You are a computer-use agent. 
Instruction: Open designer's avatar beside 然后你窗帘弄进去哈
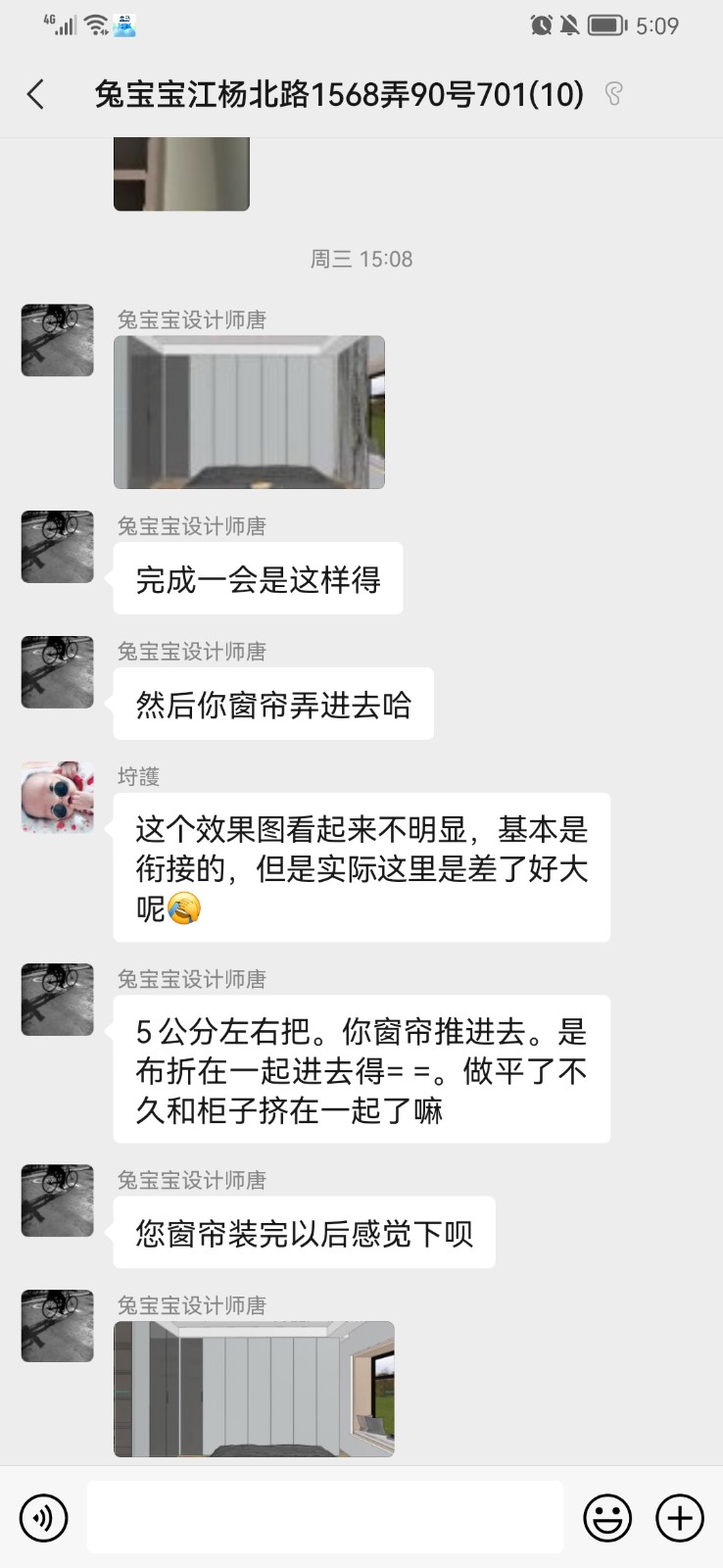[x=58, y=672]
